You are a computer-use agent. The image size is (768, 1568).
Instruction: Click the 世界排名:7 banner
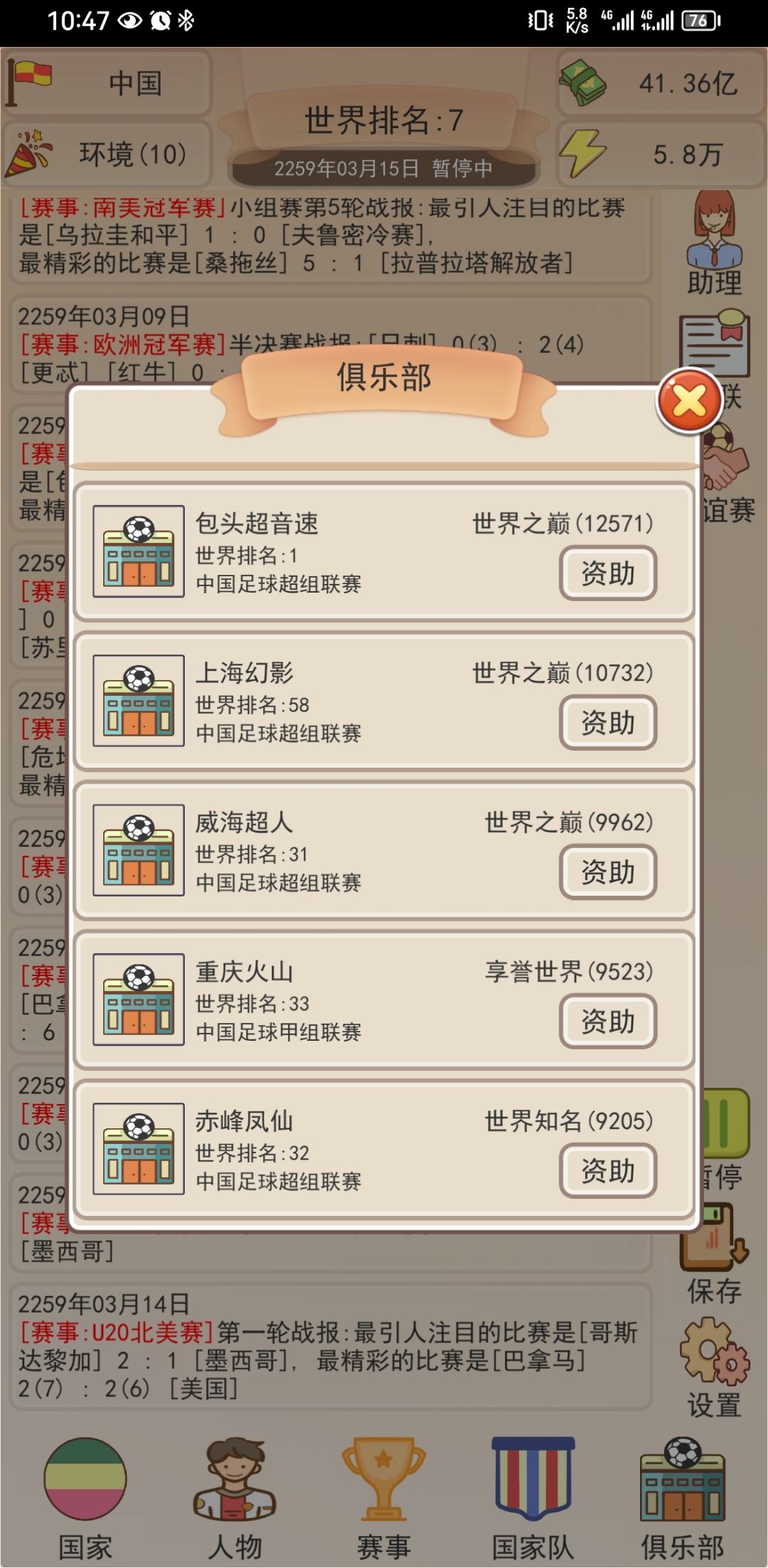(x=384, y=117)
